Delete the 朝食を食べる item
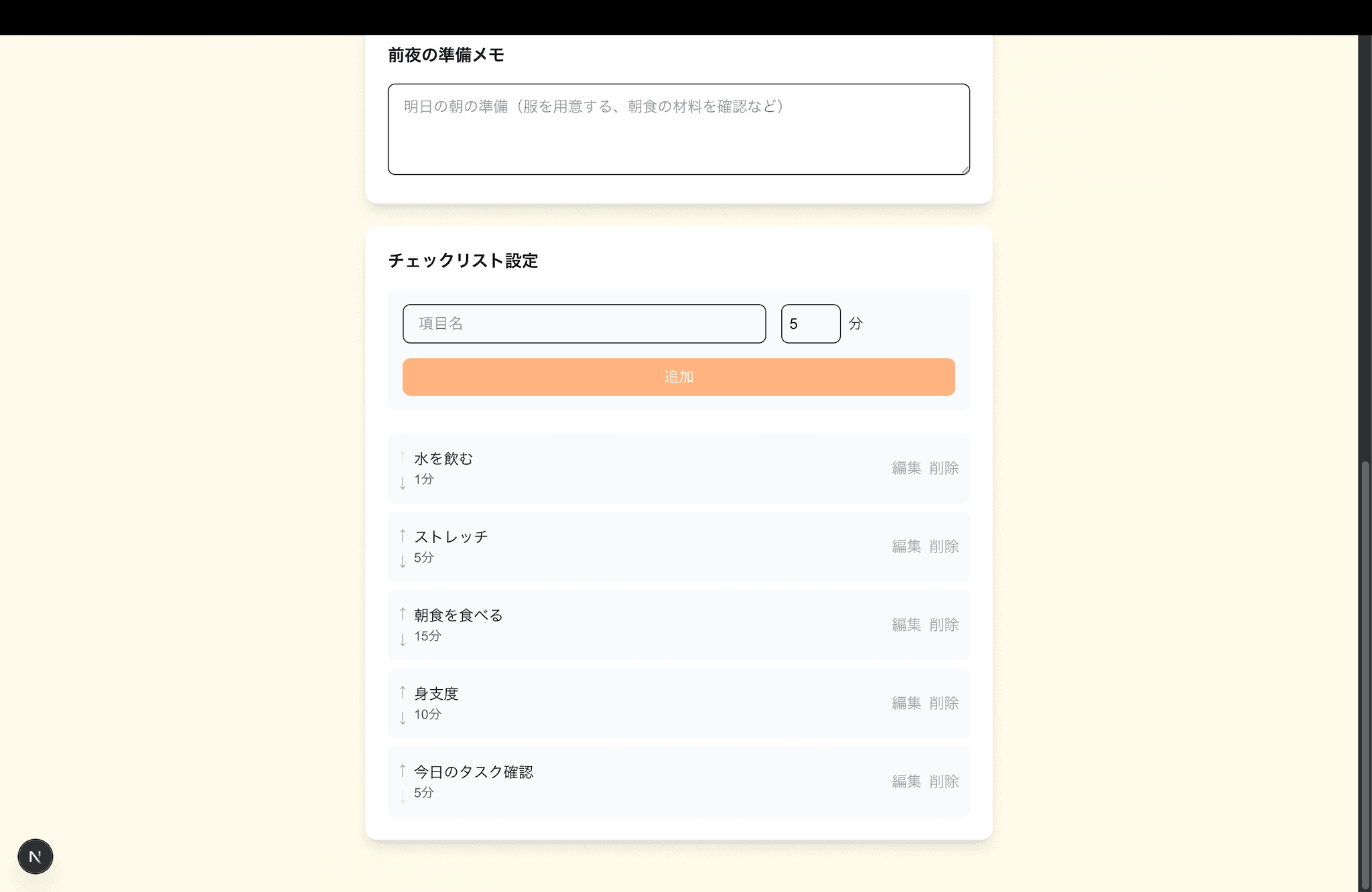Image resolution: width=1372 pixels, height=892 pixels. point(944,625)
